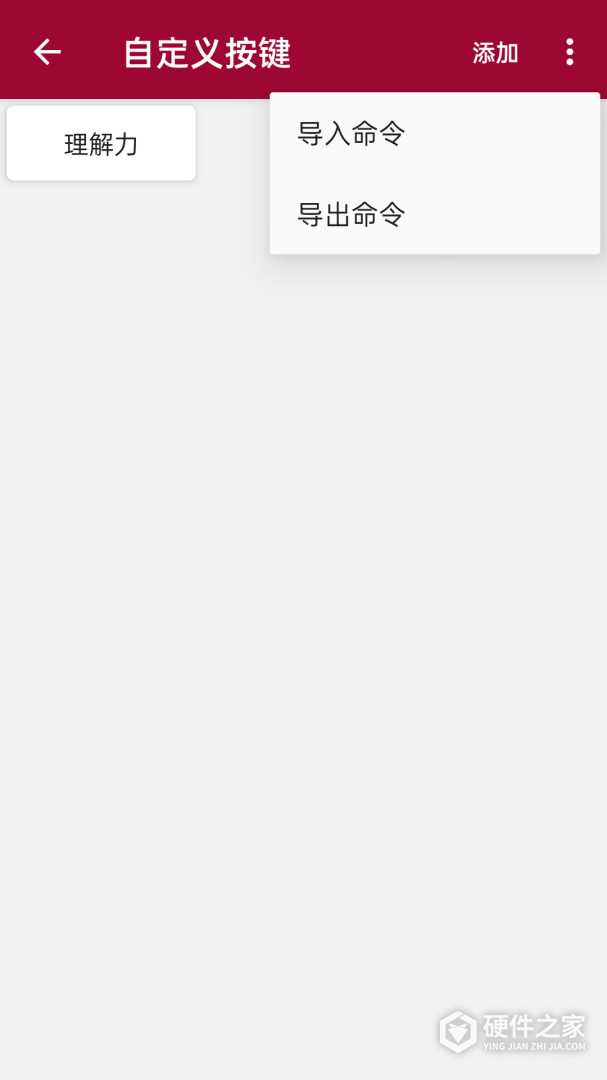Tap the three-dot overflow icon
Image resolution: width=607 pixels, height=1080 pixels.
pos(569,52)
